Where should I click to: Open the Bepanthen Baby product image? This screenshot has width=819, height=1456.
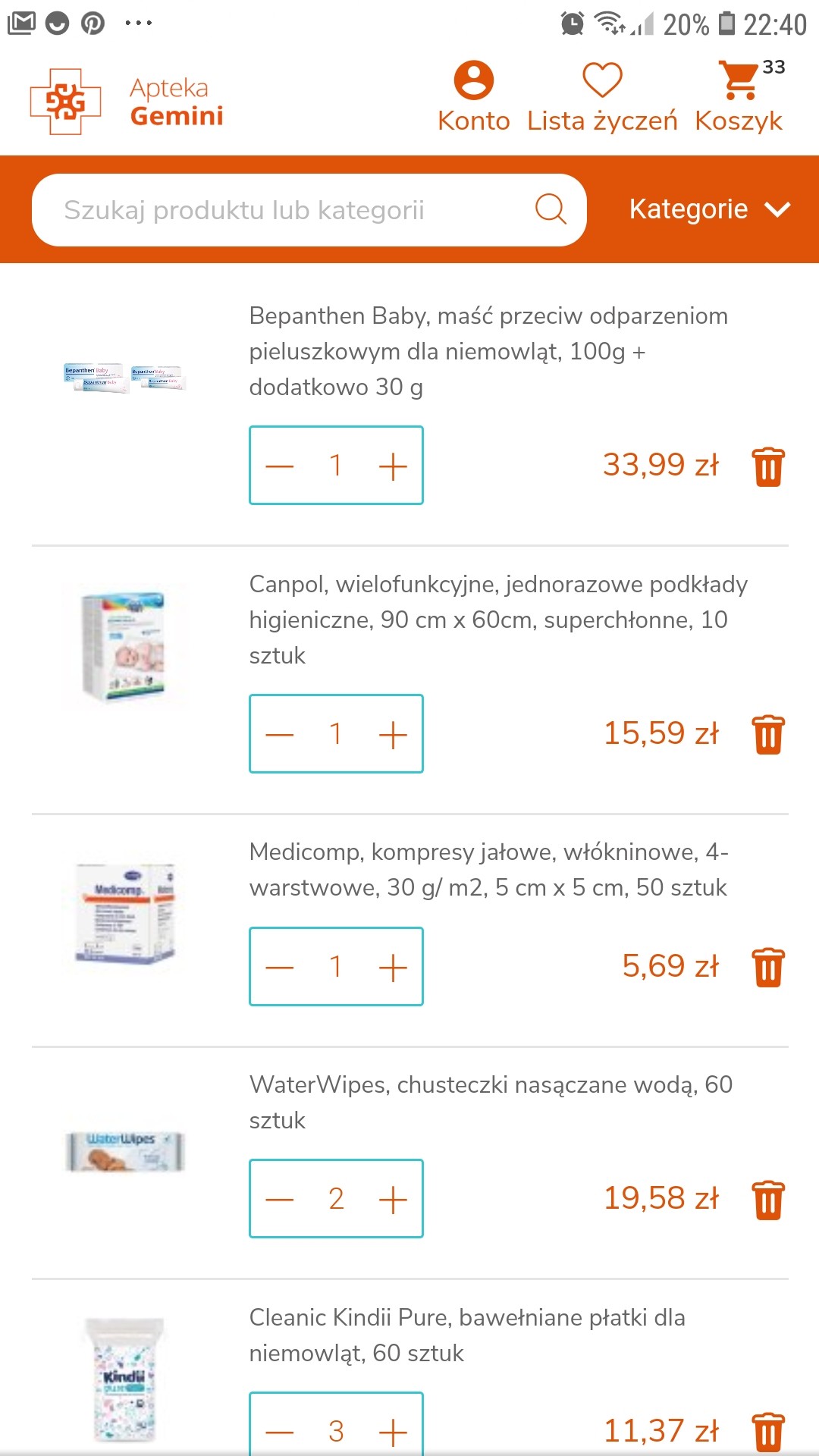[x=124, y=377]
